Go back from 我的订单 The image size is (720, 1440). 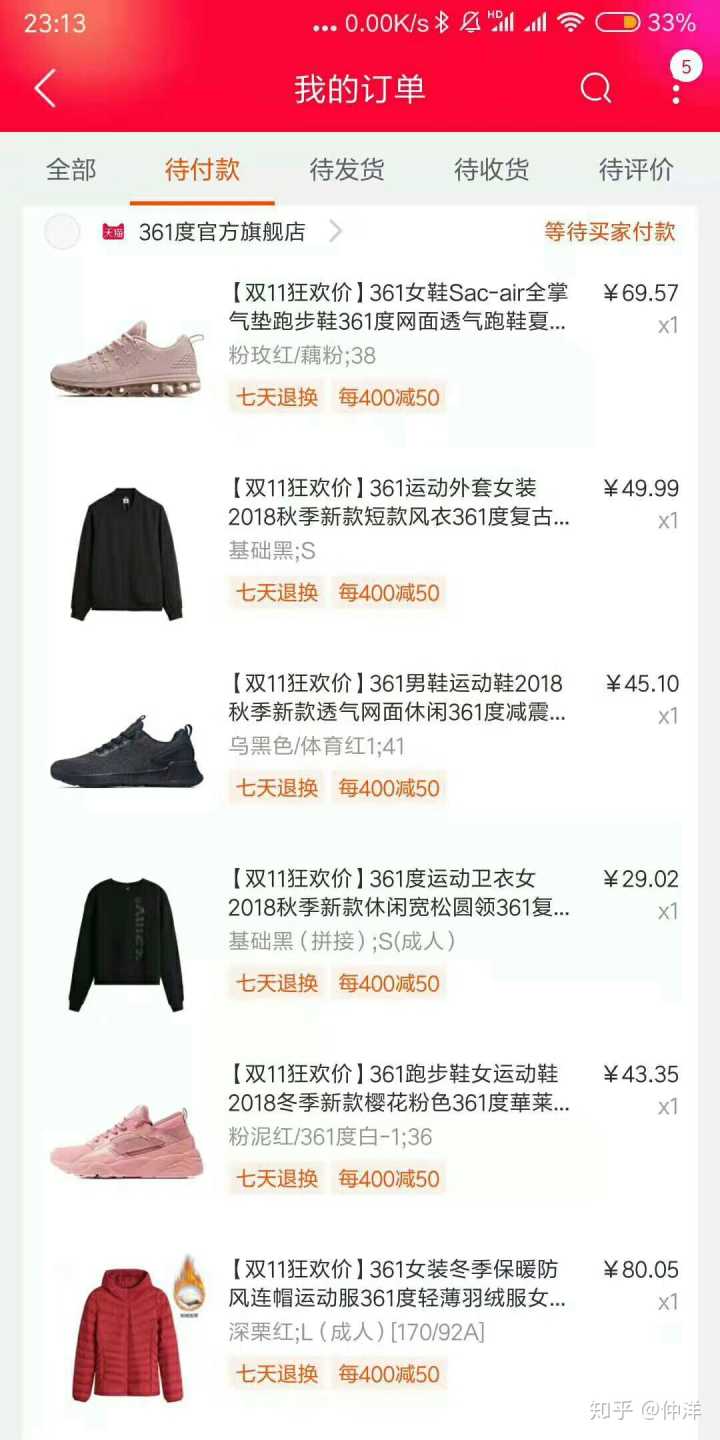coord(45,89)
